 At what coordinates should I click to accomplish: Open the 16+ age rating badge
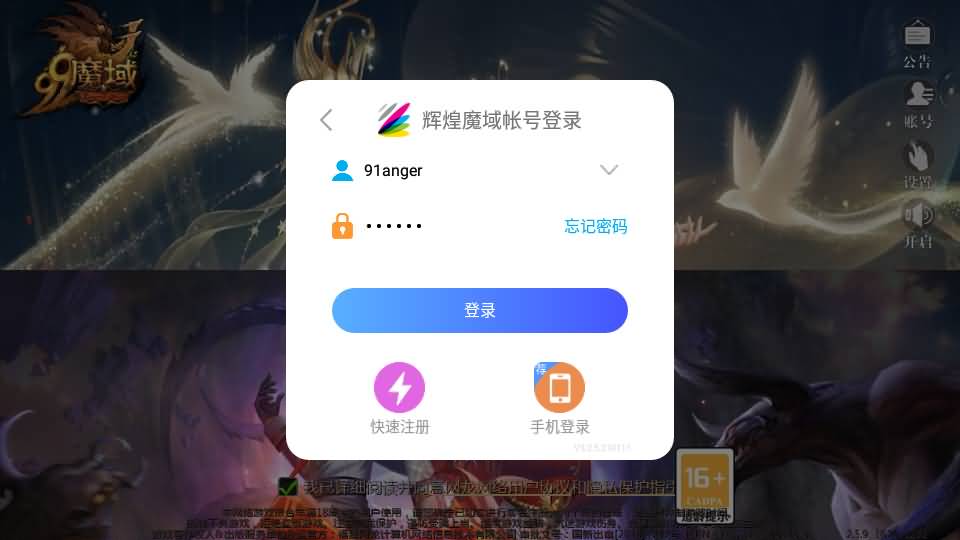[x=706, y=483]
